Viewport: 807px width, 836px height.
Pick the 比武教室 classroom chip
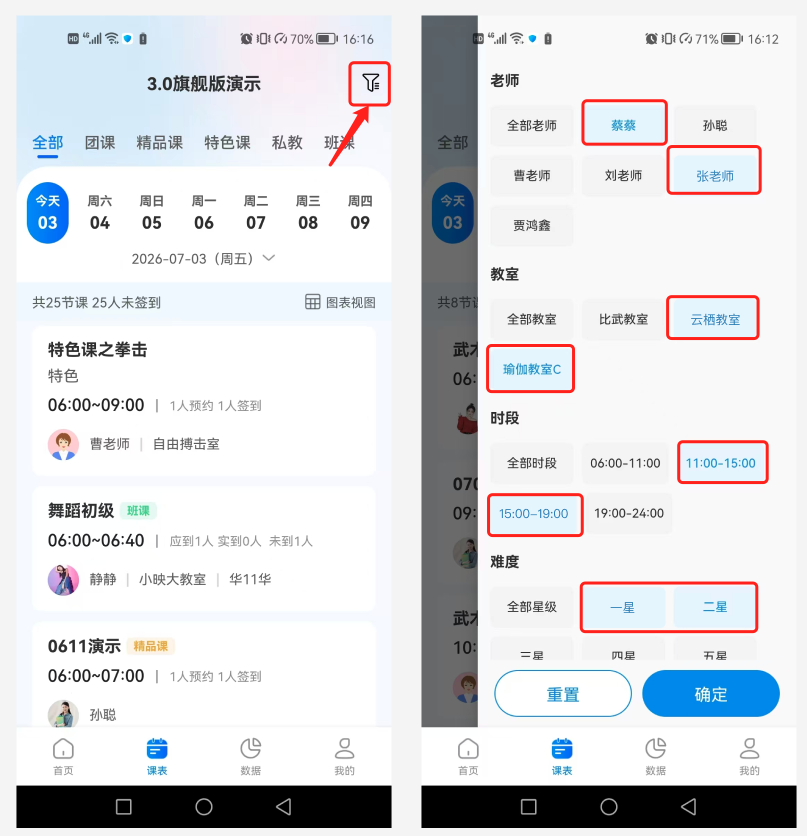pos(623,319)
